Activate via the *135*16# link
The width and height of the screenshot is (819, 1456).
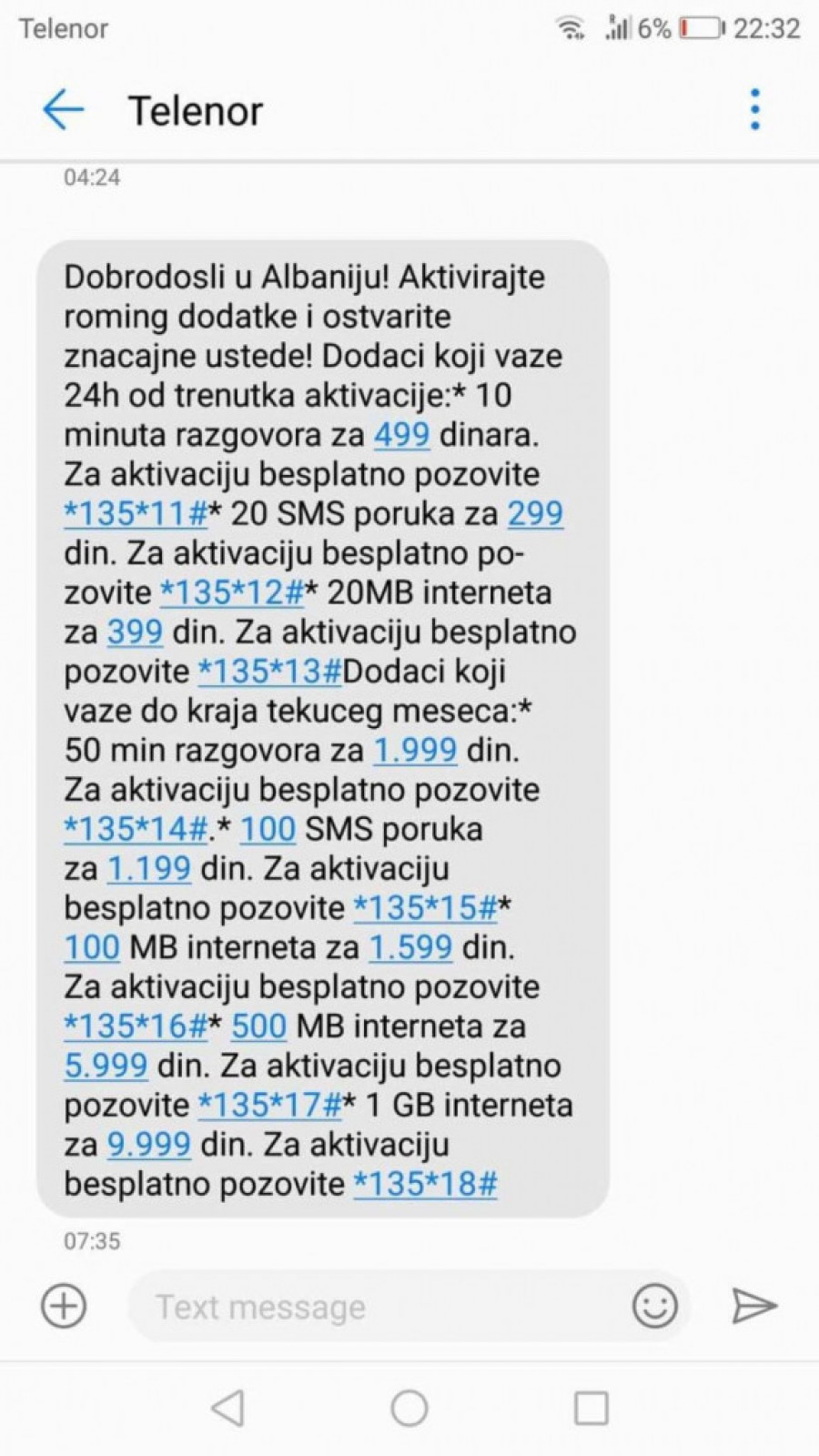coord(136,1026)
